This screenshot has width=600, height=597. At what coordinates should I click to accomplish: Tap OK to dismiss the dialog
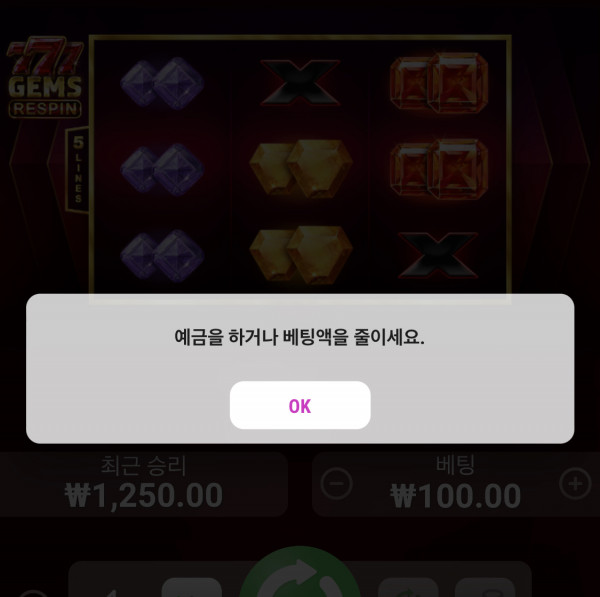click(300, 405)
